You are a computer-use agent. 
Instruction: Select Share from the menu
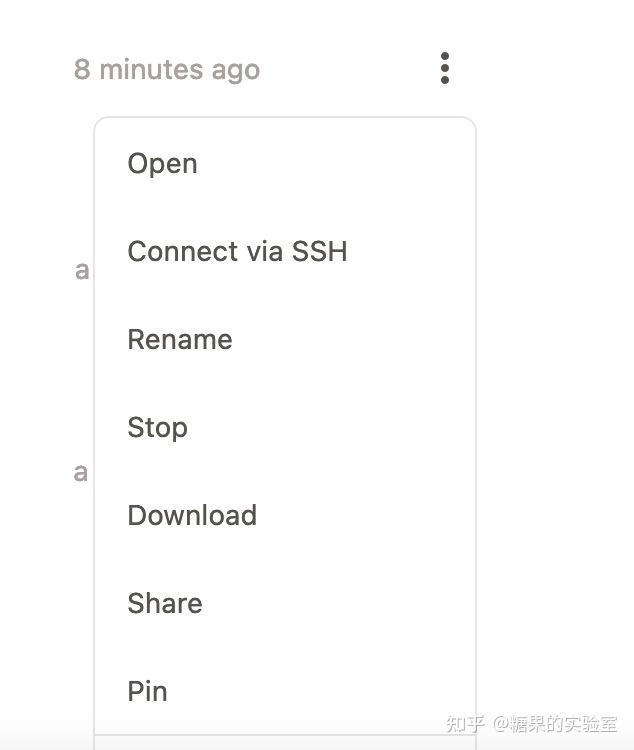tap(165, 603)
